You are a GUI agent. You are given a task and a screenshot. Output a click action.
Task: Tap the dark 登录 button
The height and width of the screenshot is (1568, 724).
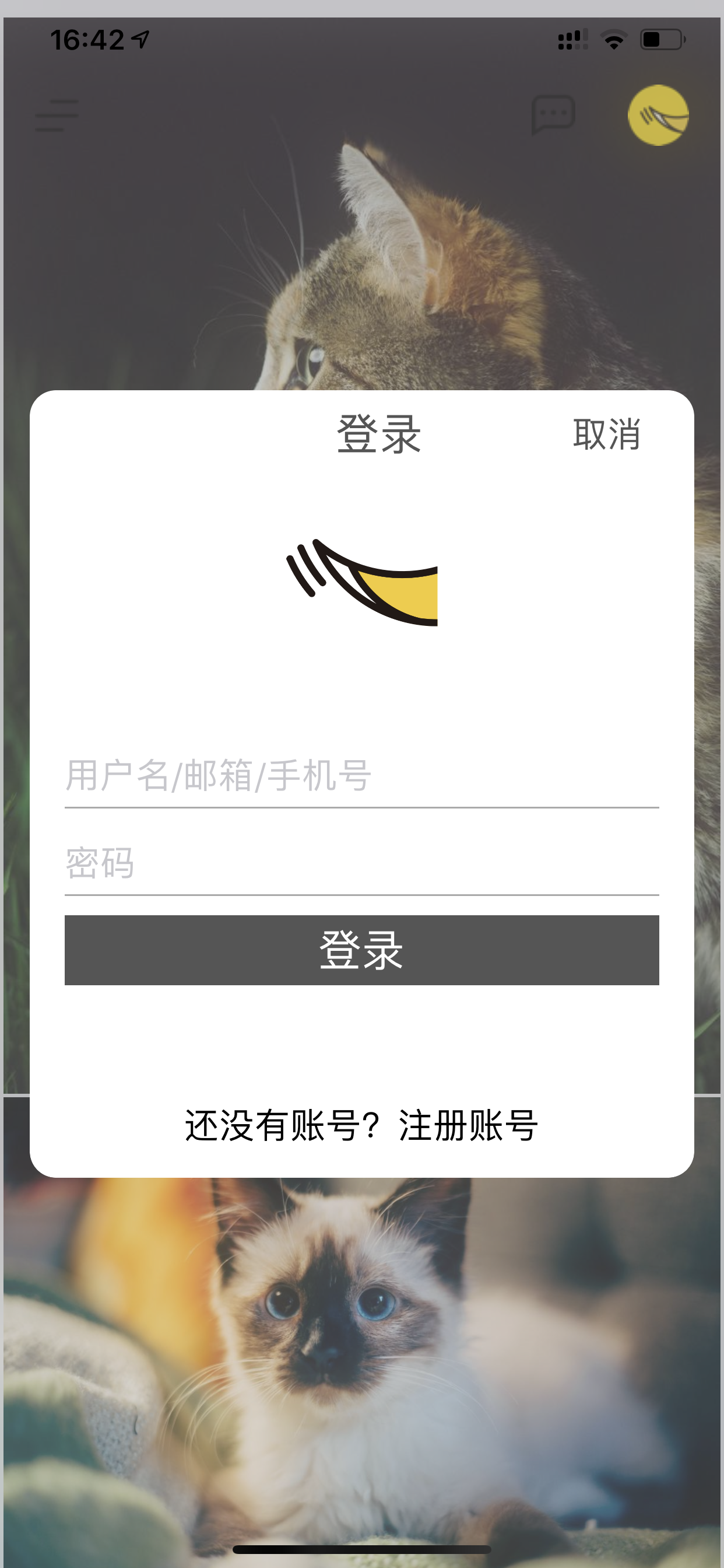click(361, 950)
